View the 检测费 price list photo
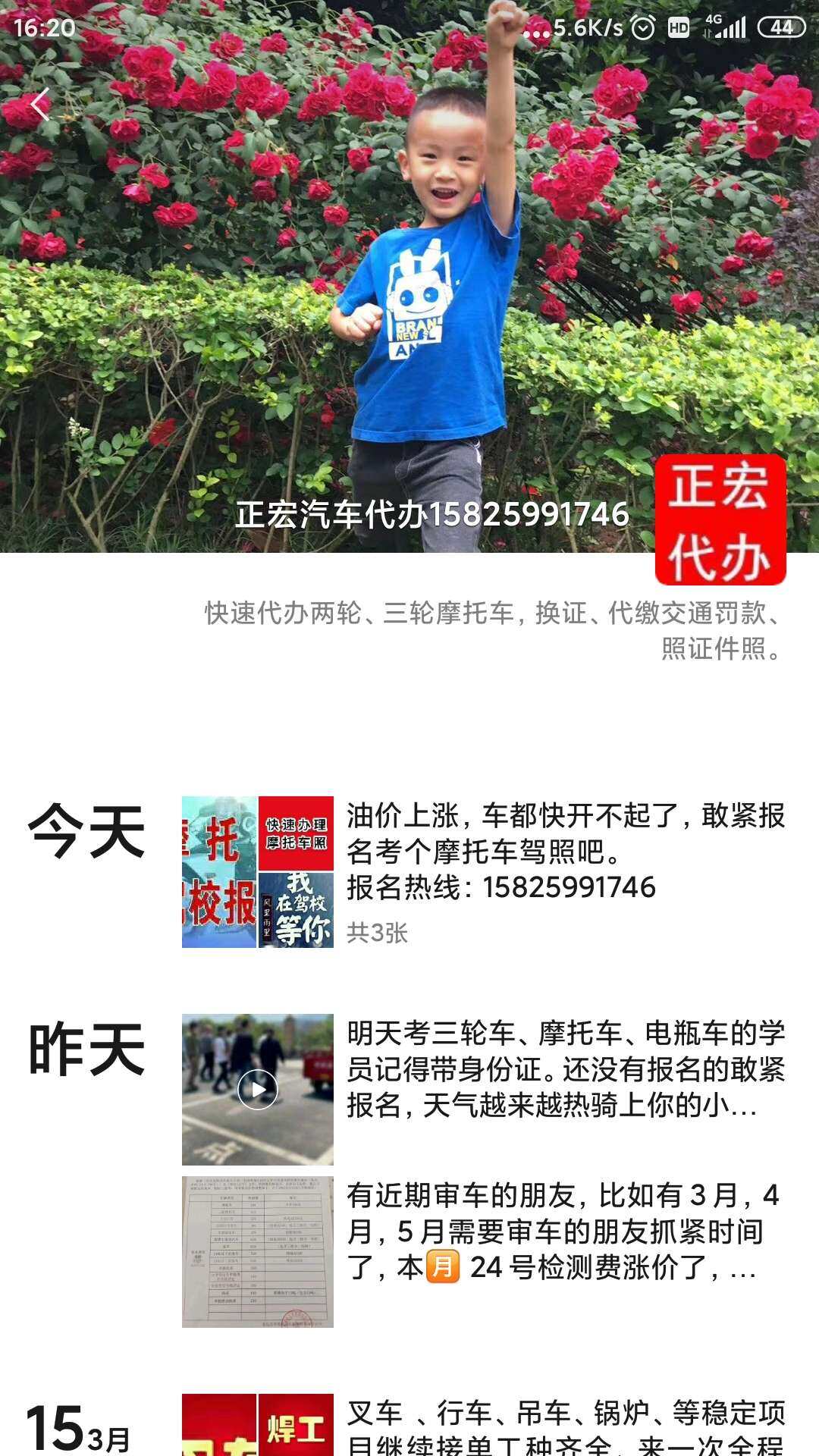819x1456 pixels. [x=258, y=1251]
